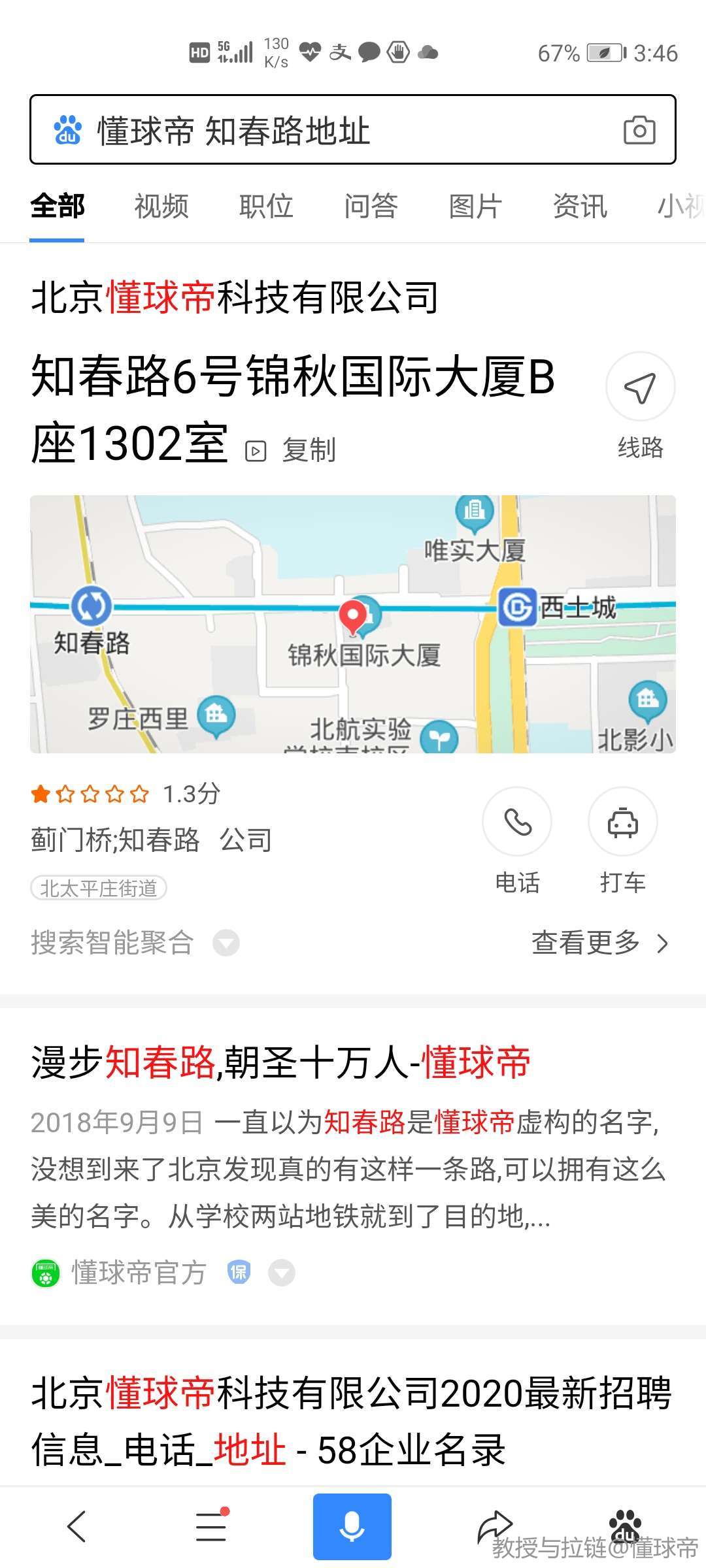Switch to the 职位 tab
Viewport: 706px width, 1568px height.
(x=266, y=206)
